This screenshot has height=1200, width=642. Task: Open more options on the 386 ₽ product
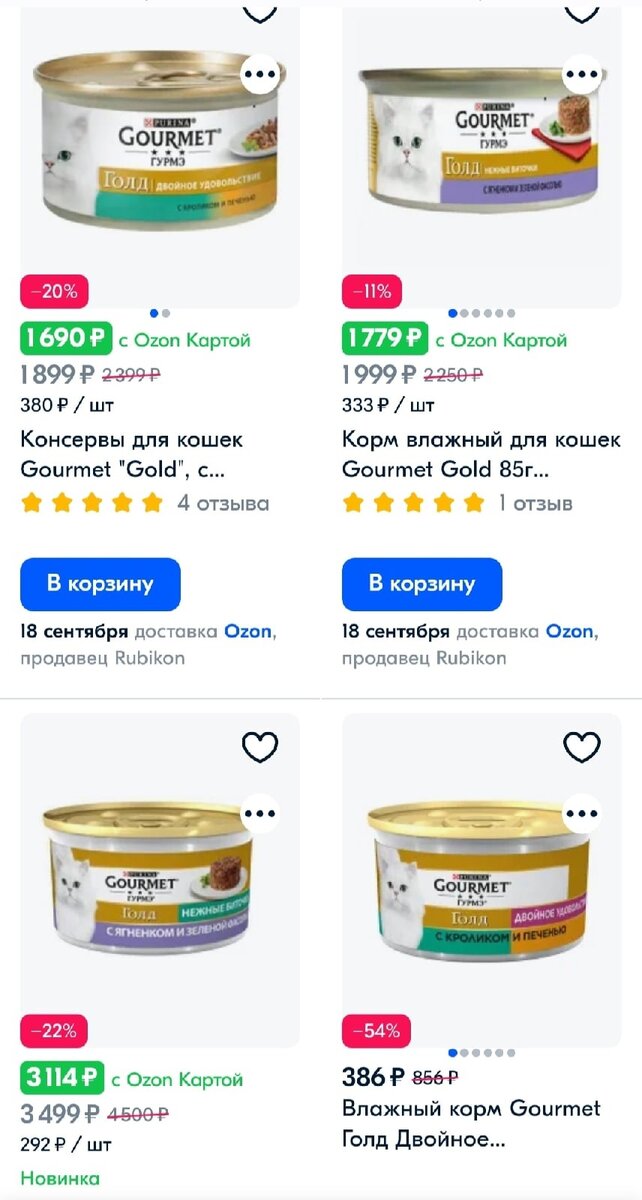point(582,813)
